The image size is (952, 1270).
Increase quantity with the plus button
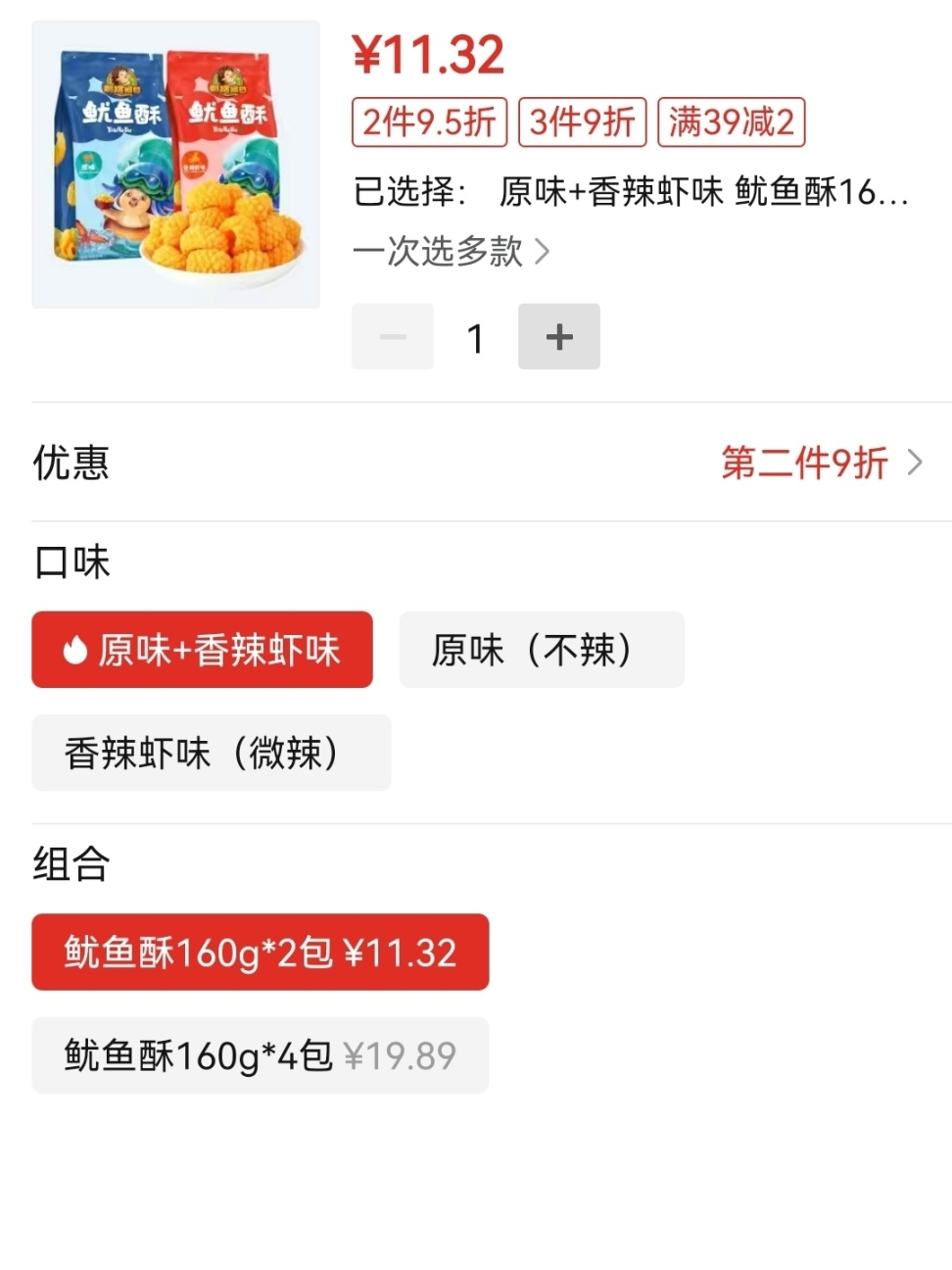pos(558,337)
